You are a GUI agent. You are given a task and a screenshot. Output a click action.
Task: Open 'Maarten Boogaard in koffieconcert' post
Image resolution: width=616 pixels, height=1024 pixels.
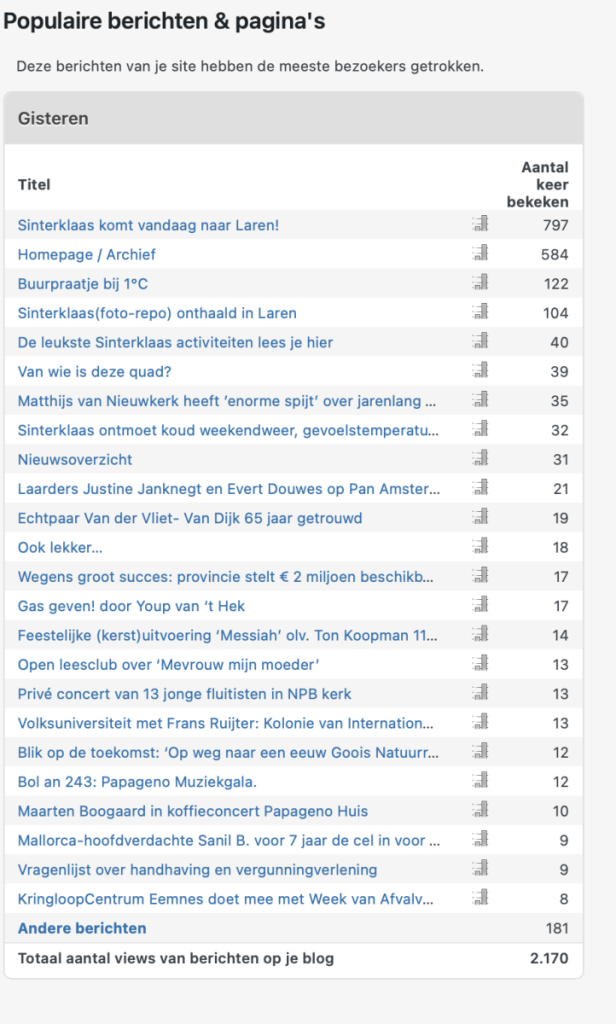[193, 810]
